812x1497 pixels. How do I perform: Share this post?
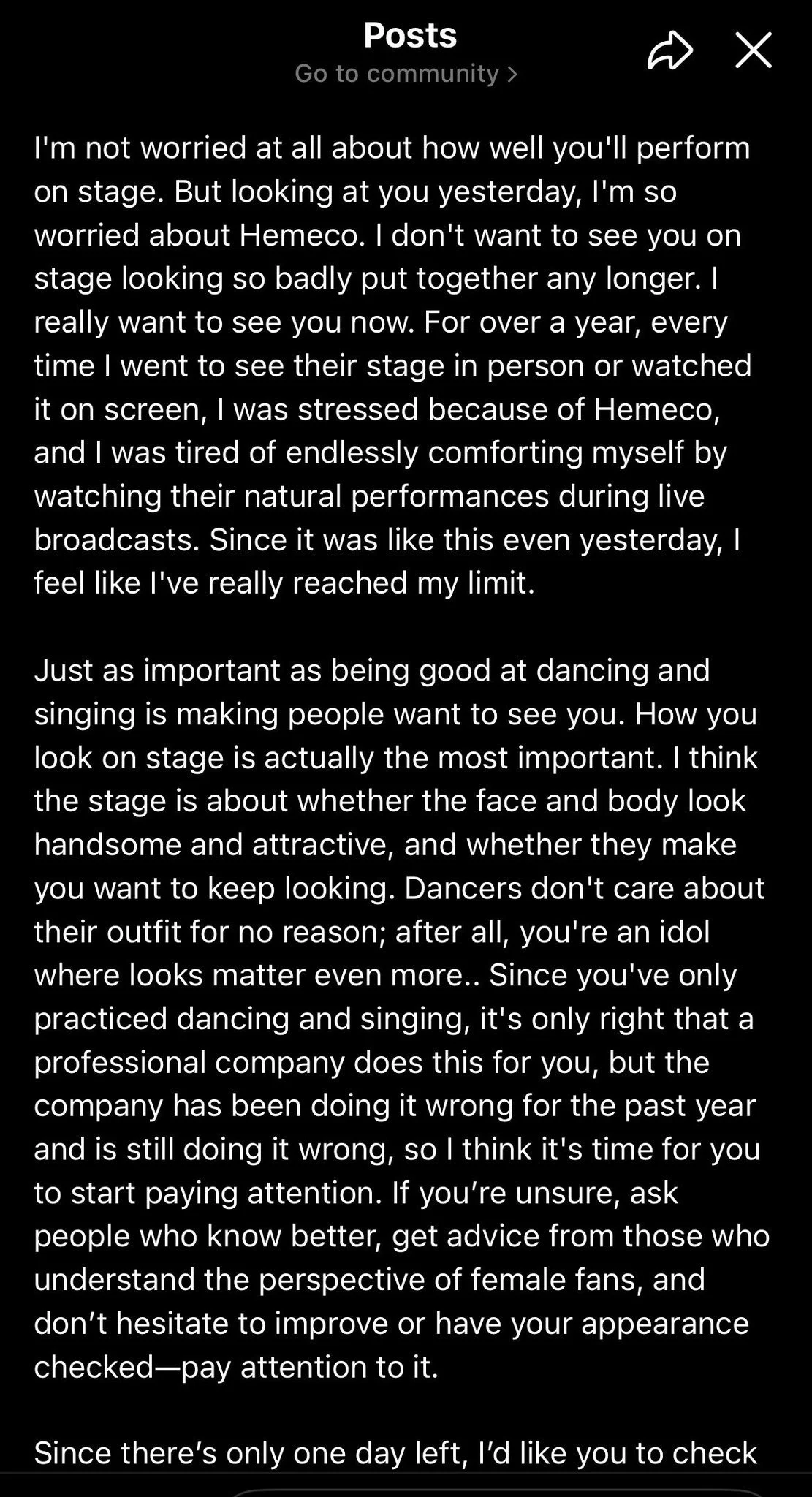pos(670,51)
